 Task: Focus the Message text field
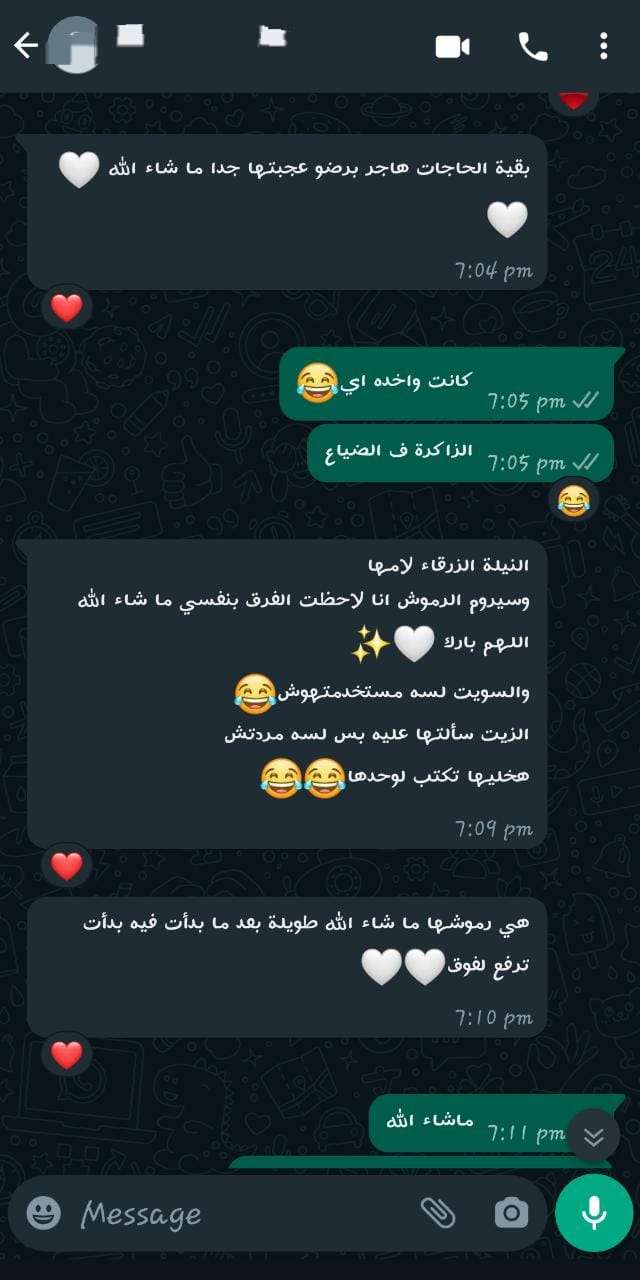coord(240,1214)
